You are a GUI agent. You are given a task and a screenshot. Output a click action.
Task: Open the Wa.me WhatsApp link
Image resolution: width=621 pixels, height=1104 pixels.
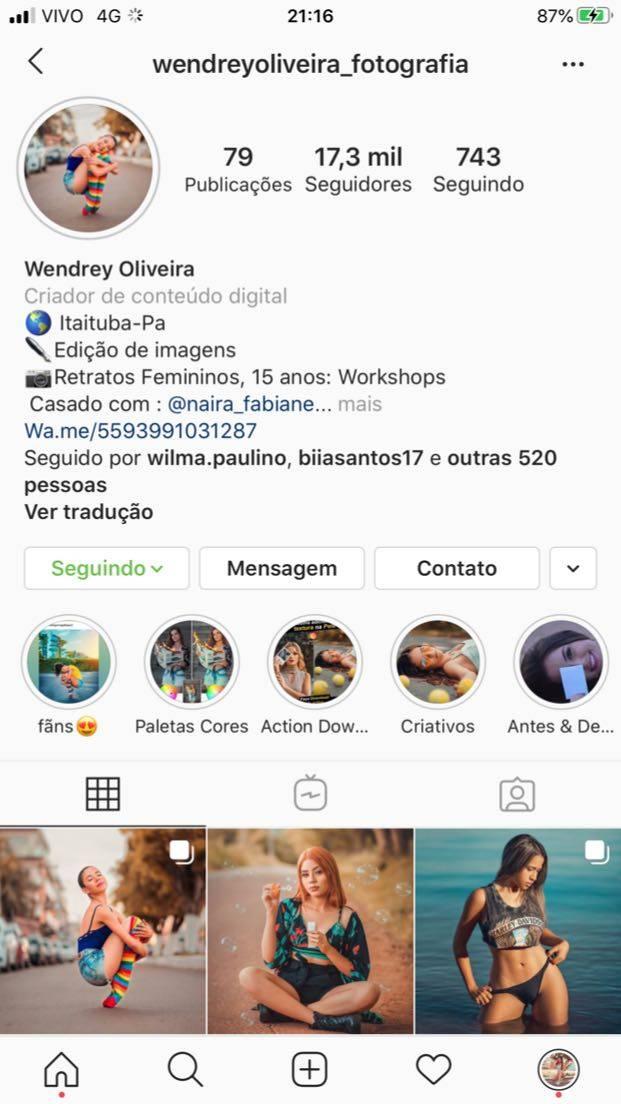[x=140, y=431]
